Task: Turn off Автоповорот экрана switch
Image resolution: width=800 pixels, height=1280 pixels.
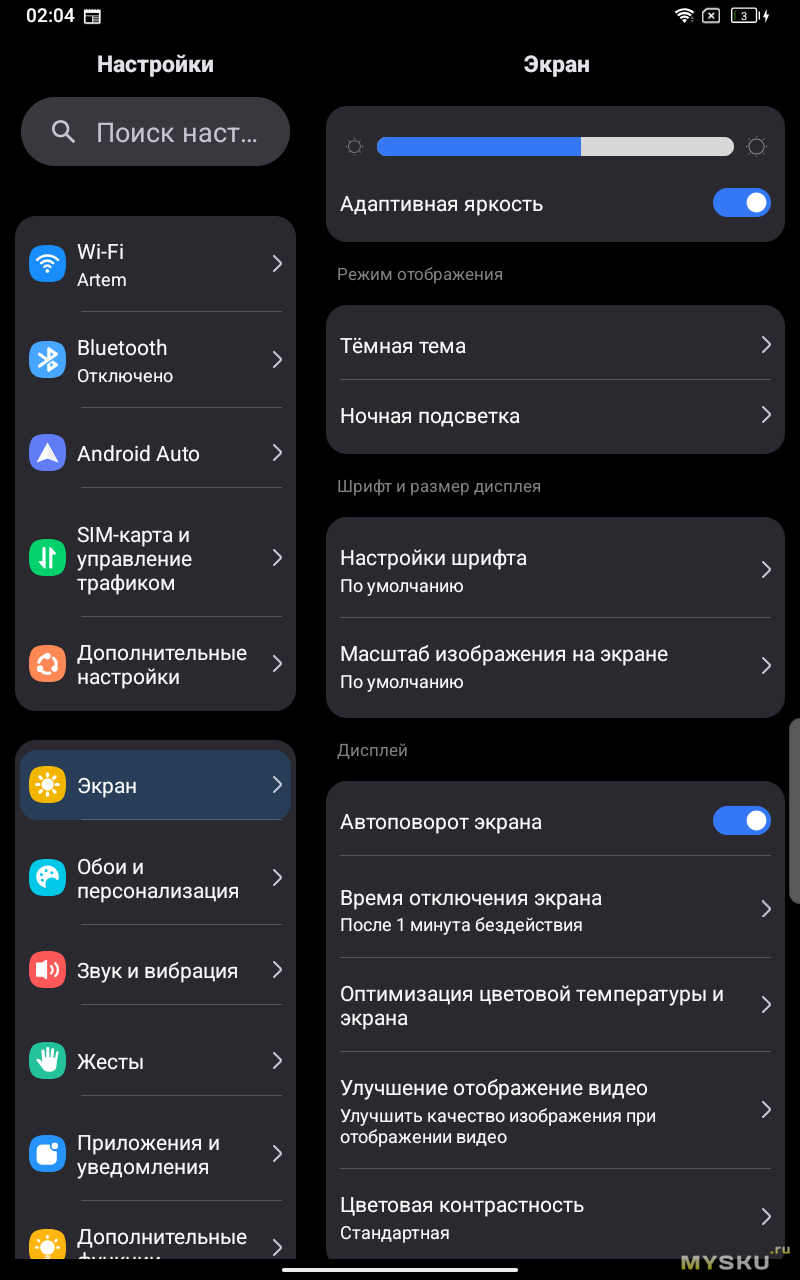Action: [741, 821]
